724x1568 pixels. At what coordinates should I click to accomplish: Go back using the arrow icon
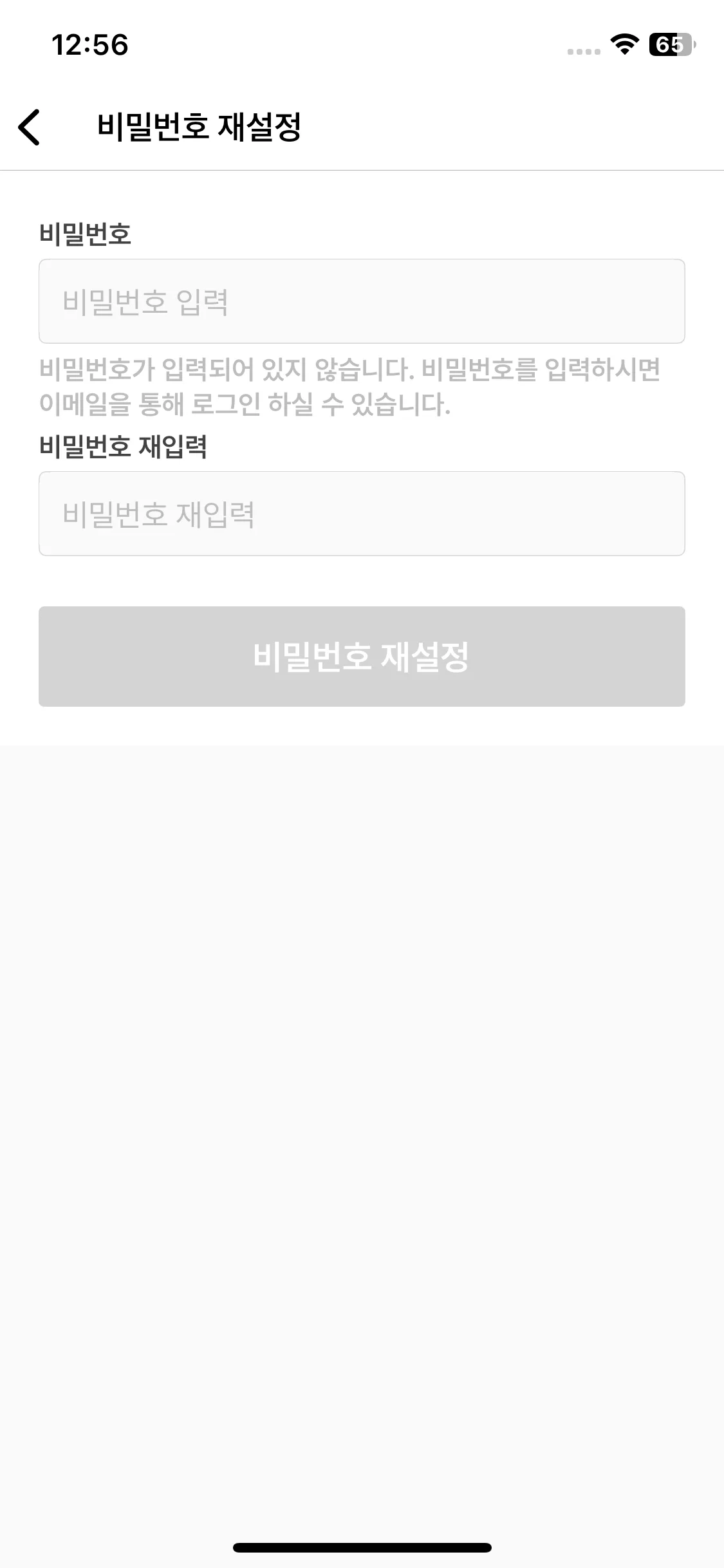[x=30, y=127]
